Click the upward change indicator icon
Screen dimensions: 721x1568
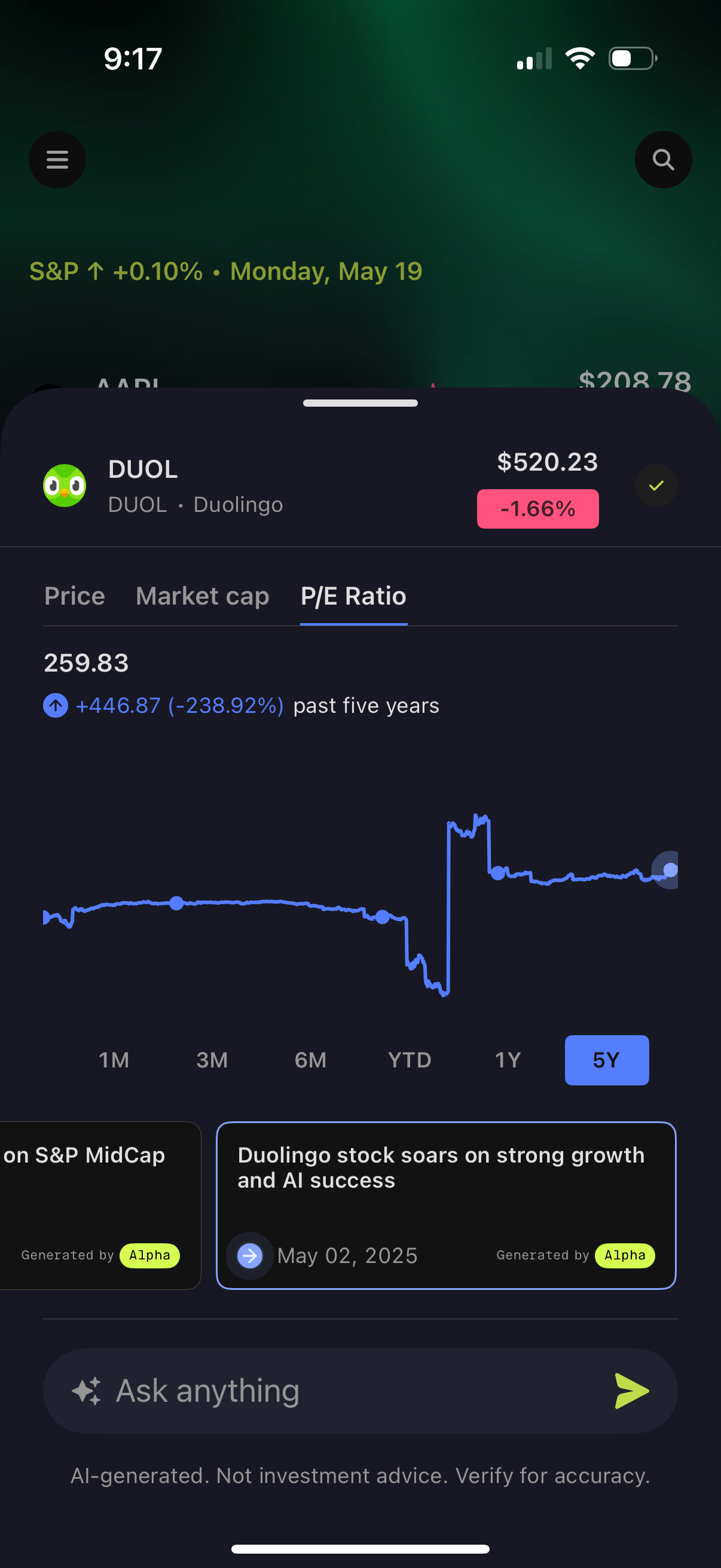[x=56, y=706]
